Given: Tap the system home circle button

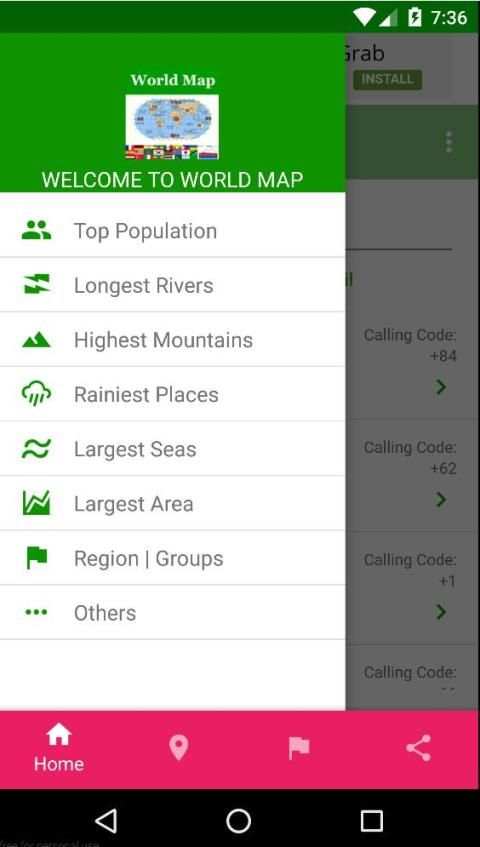Looking at the screenshot, I should point(239,821).
